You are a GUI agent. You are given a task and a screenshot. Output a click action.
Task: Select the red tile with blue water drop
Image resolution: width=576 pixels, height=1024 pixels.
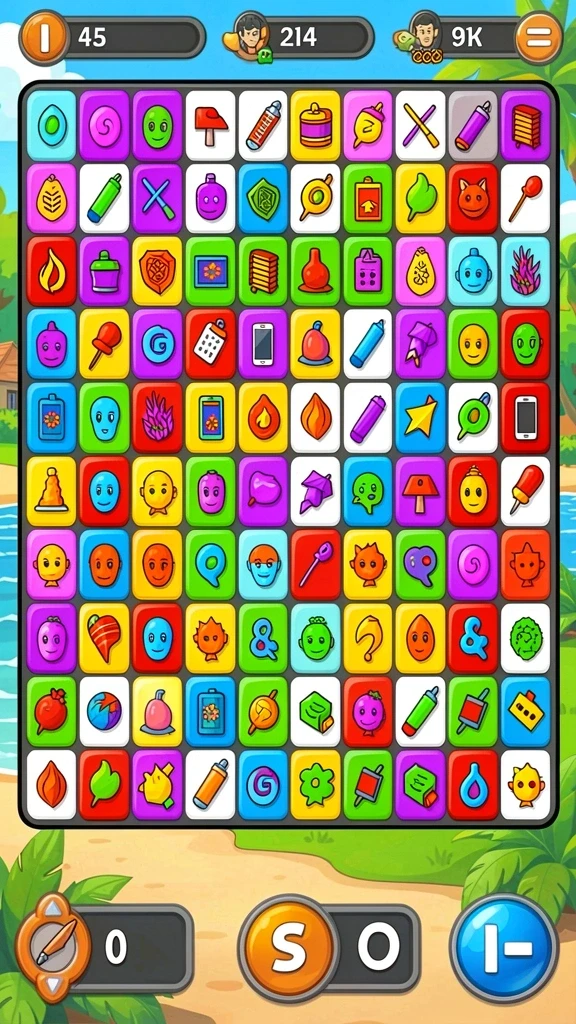tap(473, 784)
